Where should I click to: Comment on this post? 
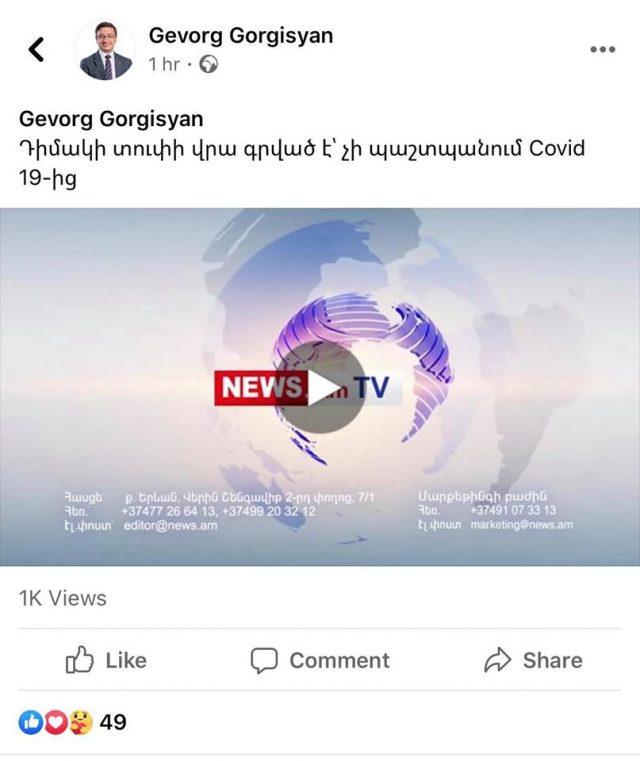[319, 660]
